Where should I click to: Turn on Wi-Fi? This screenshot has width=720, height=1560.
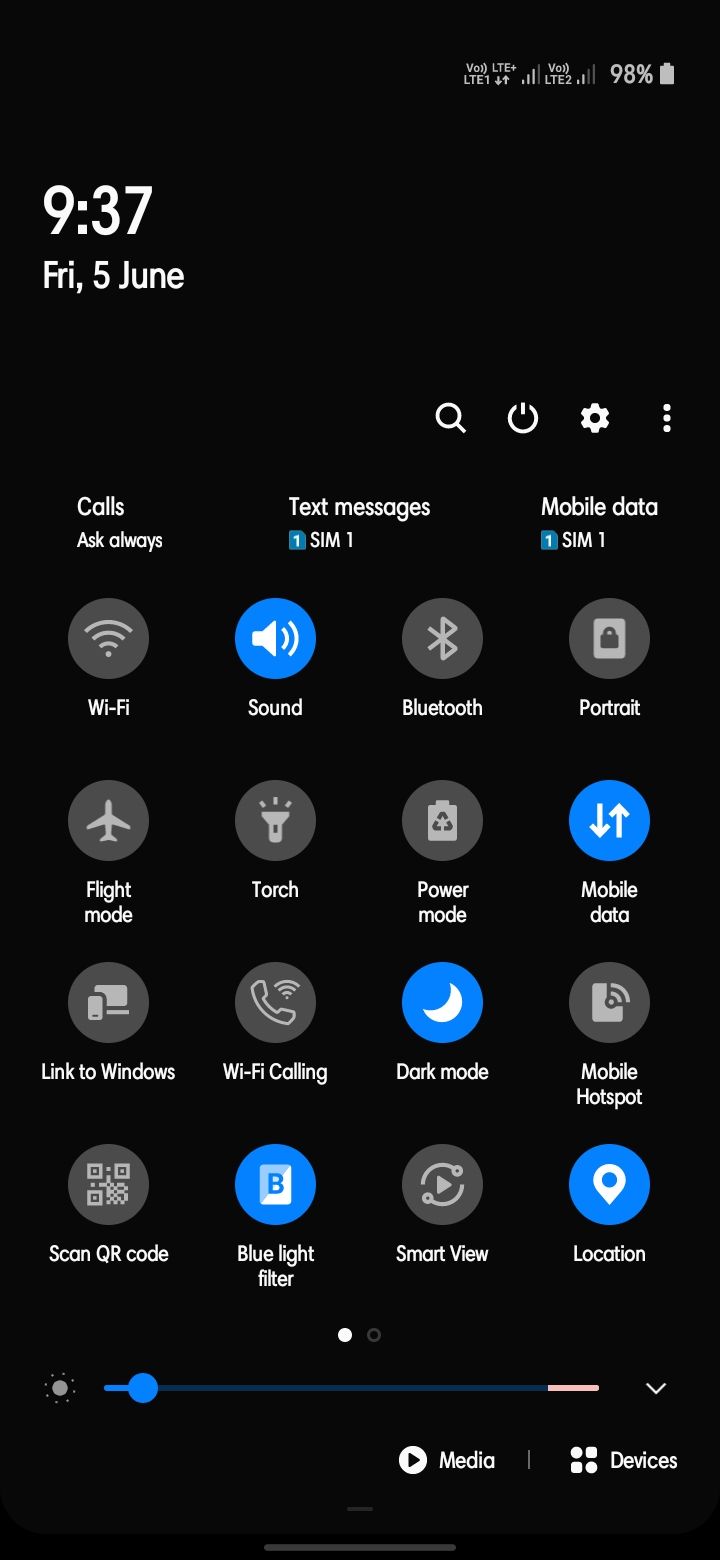coord(108,638)
